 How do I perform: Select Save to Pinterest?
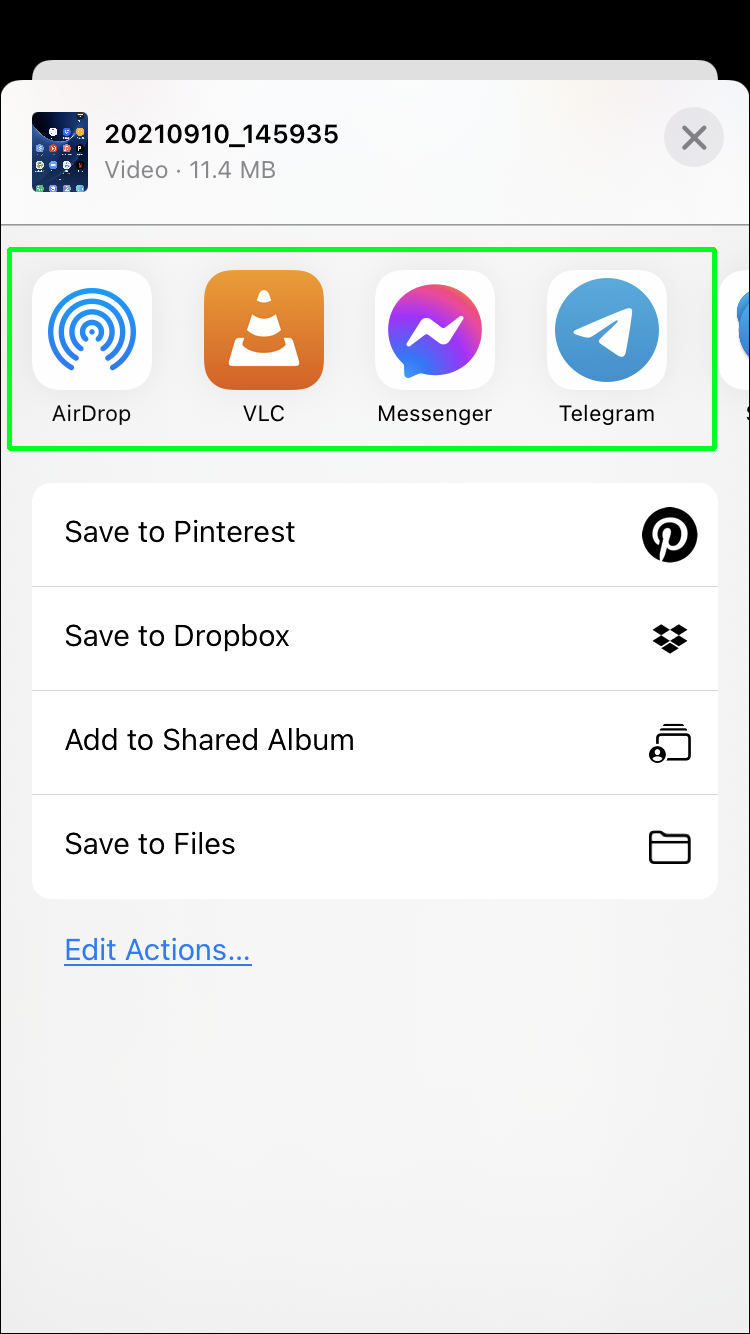tap(375, 534)
